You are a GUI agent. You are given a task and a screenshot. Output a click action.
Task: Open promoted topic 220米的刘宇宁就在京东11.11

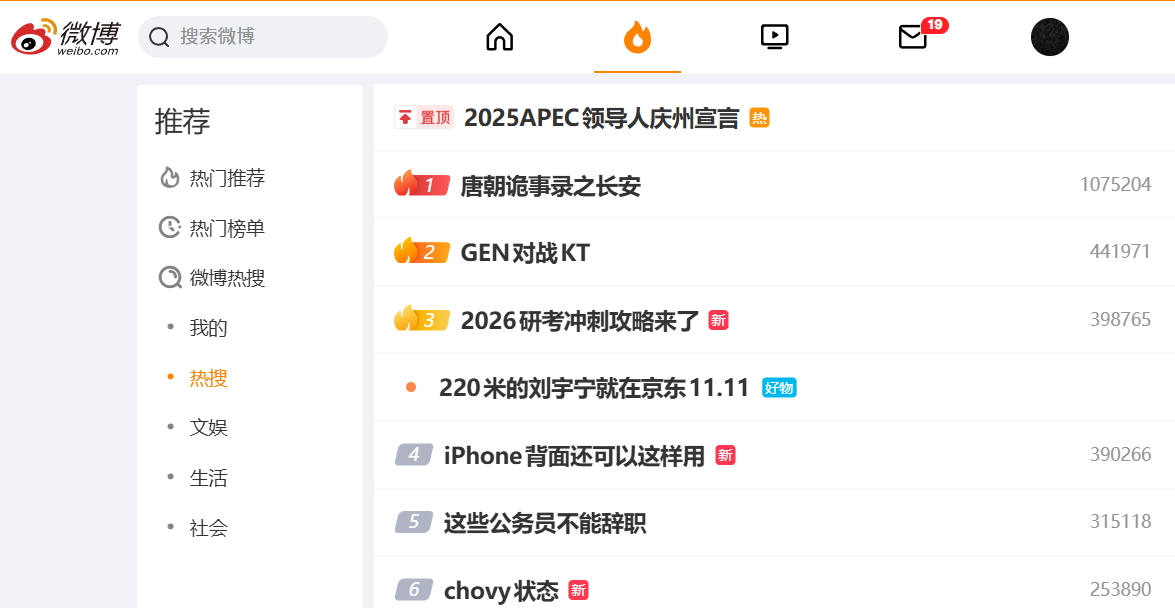594,388
